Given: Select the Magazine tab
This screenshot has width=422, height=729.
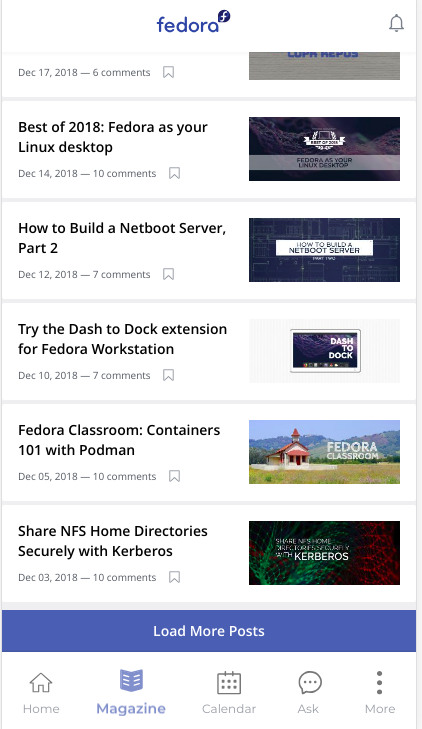Looking at the screenshot, I should point(131,692).
